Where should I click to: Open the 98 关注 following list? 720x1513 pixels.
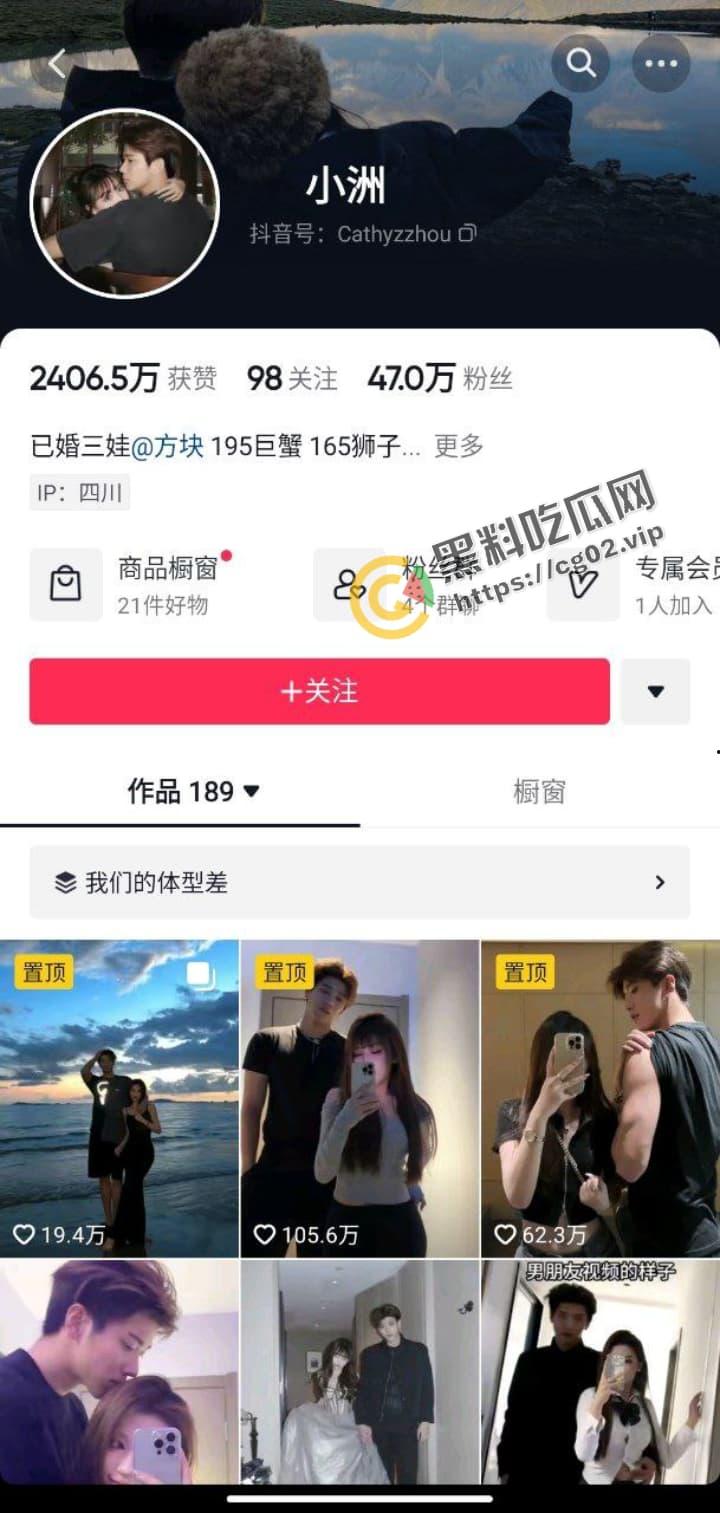click(292, 379)
